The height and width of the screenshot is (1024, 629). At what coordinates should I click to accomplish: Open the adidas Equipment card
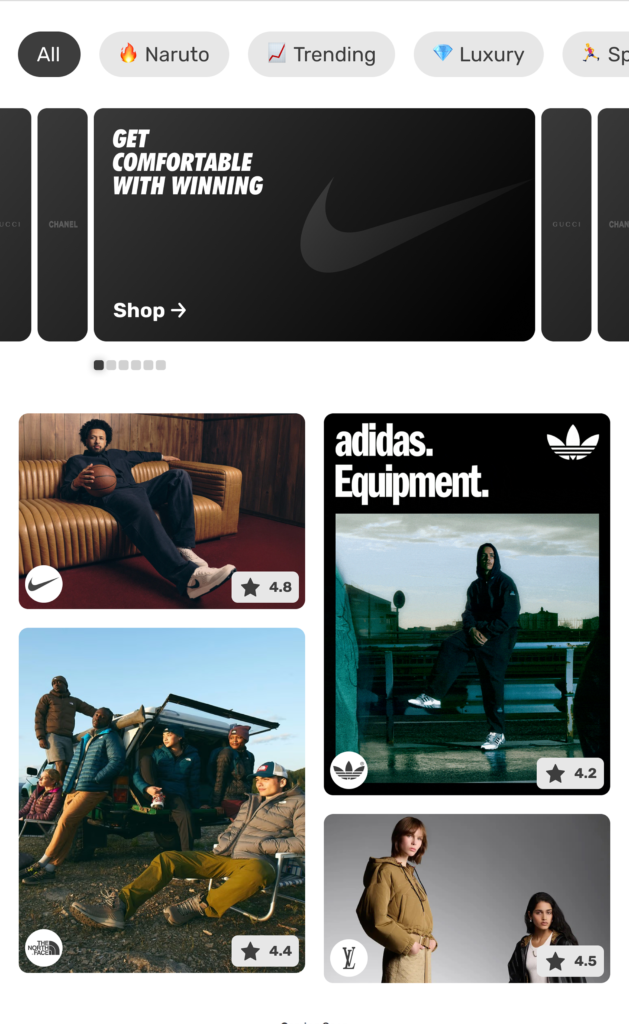pos(466,604)
